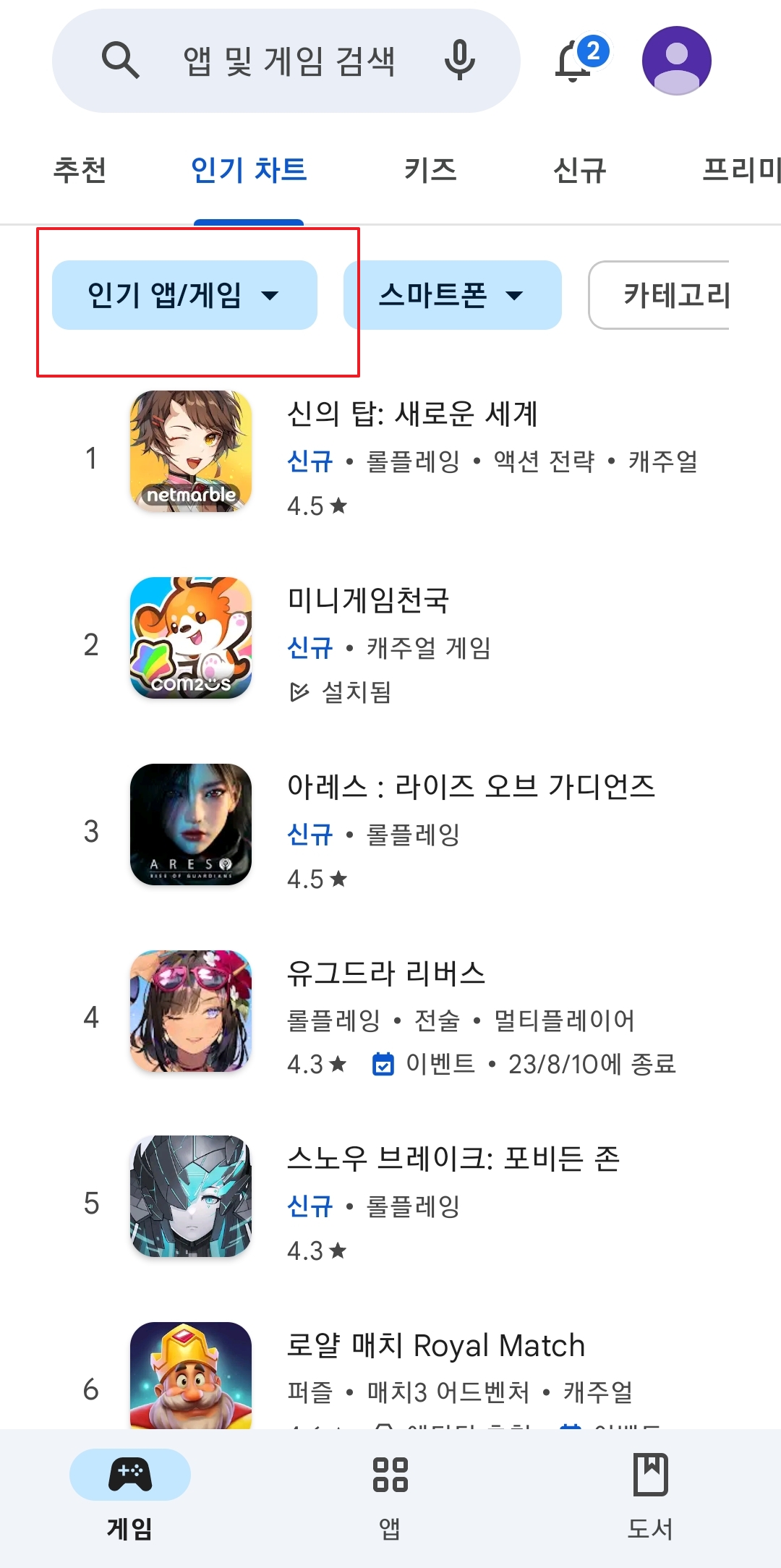Tap the search magnifier icon

coord(121,59)
